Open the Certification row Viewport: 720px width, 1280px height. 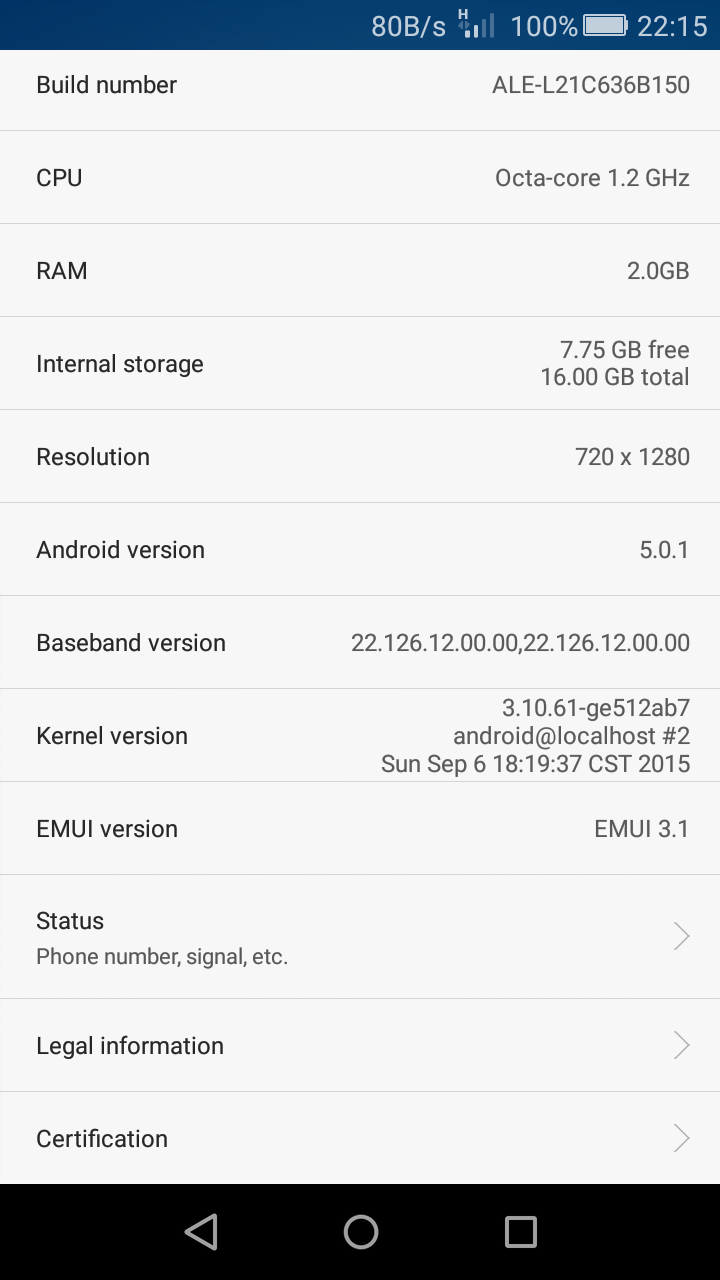click(x=360, y=1138)
